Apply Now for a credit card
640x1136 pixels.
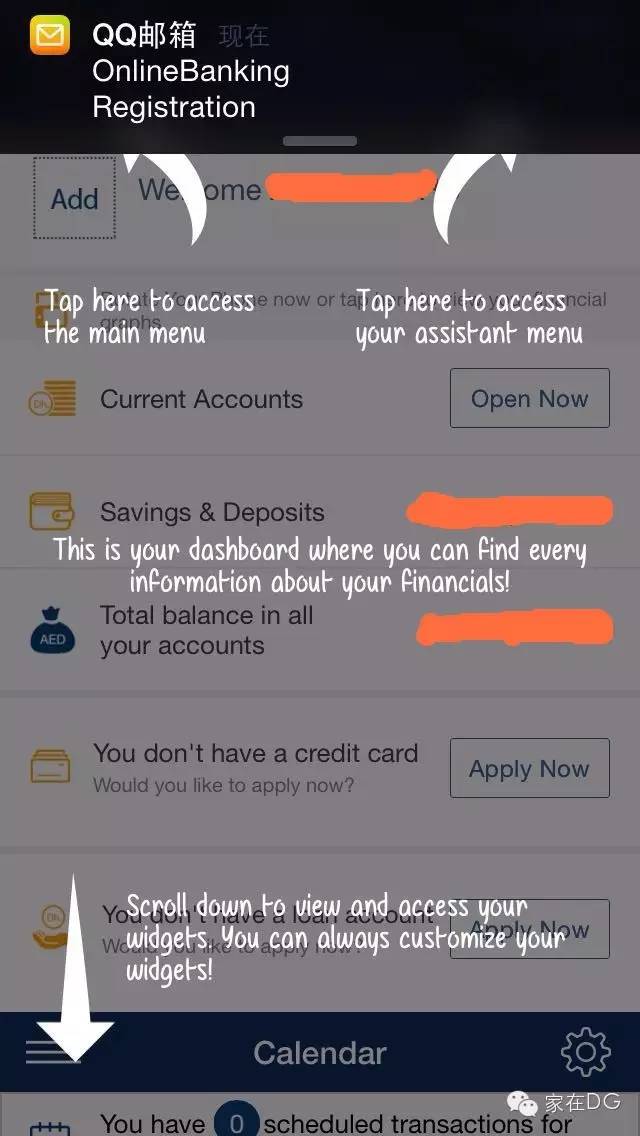529,768
